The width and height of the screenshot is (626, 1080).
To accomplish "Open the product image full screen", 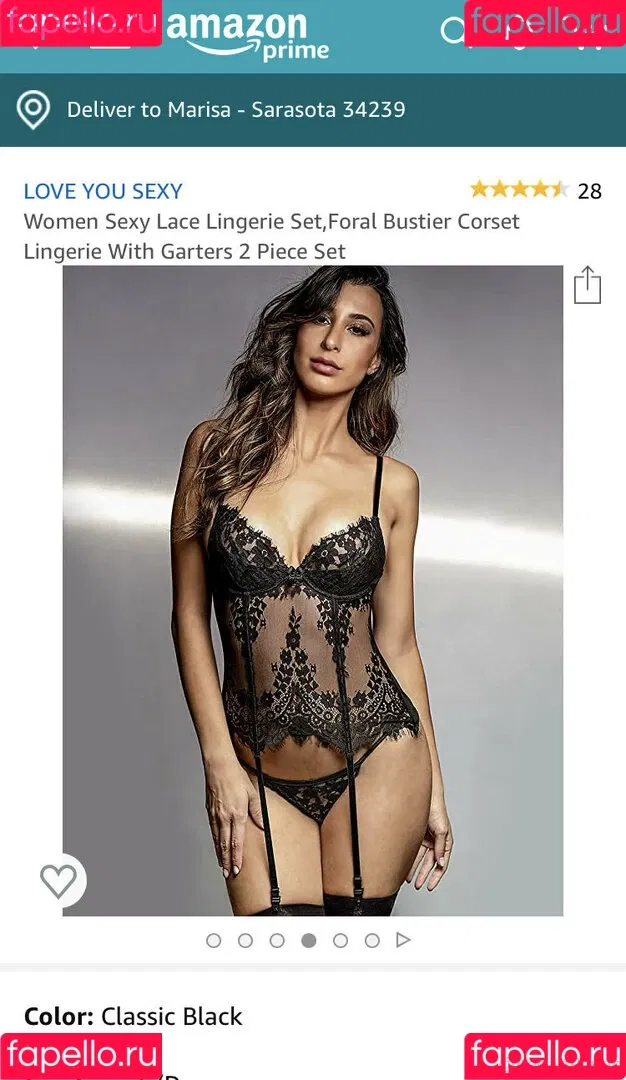I will click(x=313, y=590).
